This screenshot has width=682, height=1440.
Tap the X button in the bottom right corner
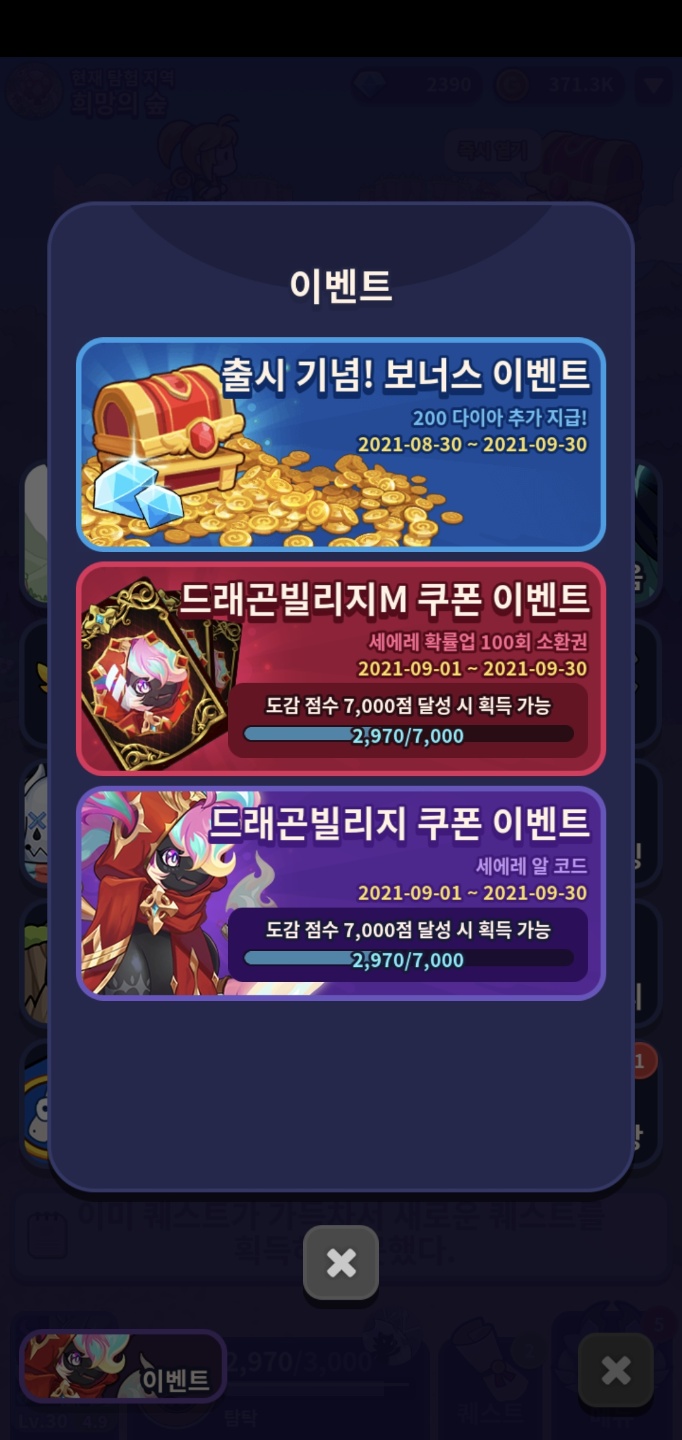coord(616,1370)
